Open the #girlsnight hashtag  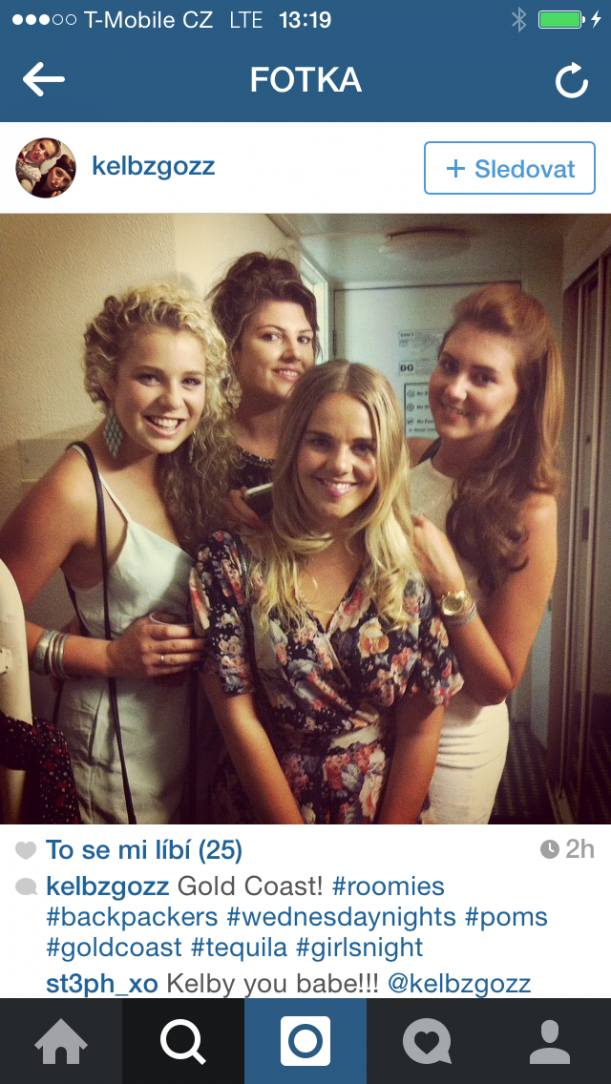[x=359, y=947]
